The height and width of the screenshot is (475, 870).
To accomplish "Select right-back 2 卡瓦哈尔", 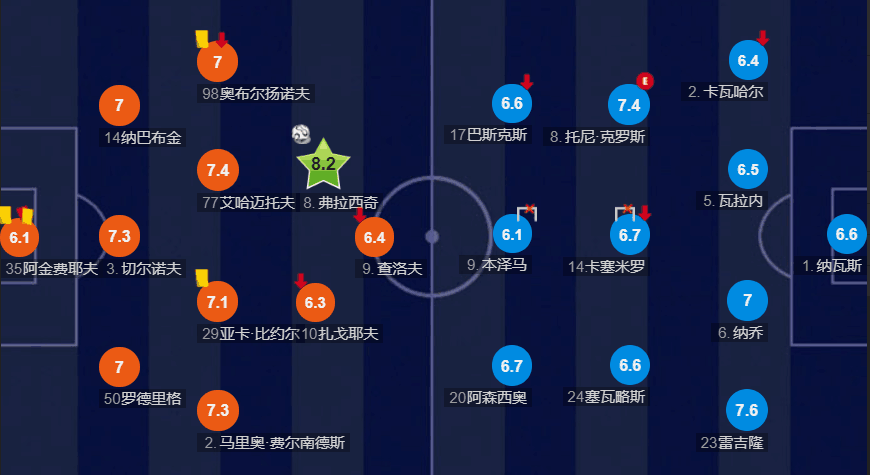I will [748, 61].
